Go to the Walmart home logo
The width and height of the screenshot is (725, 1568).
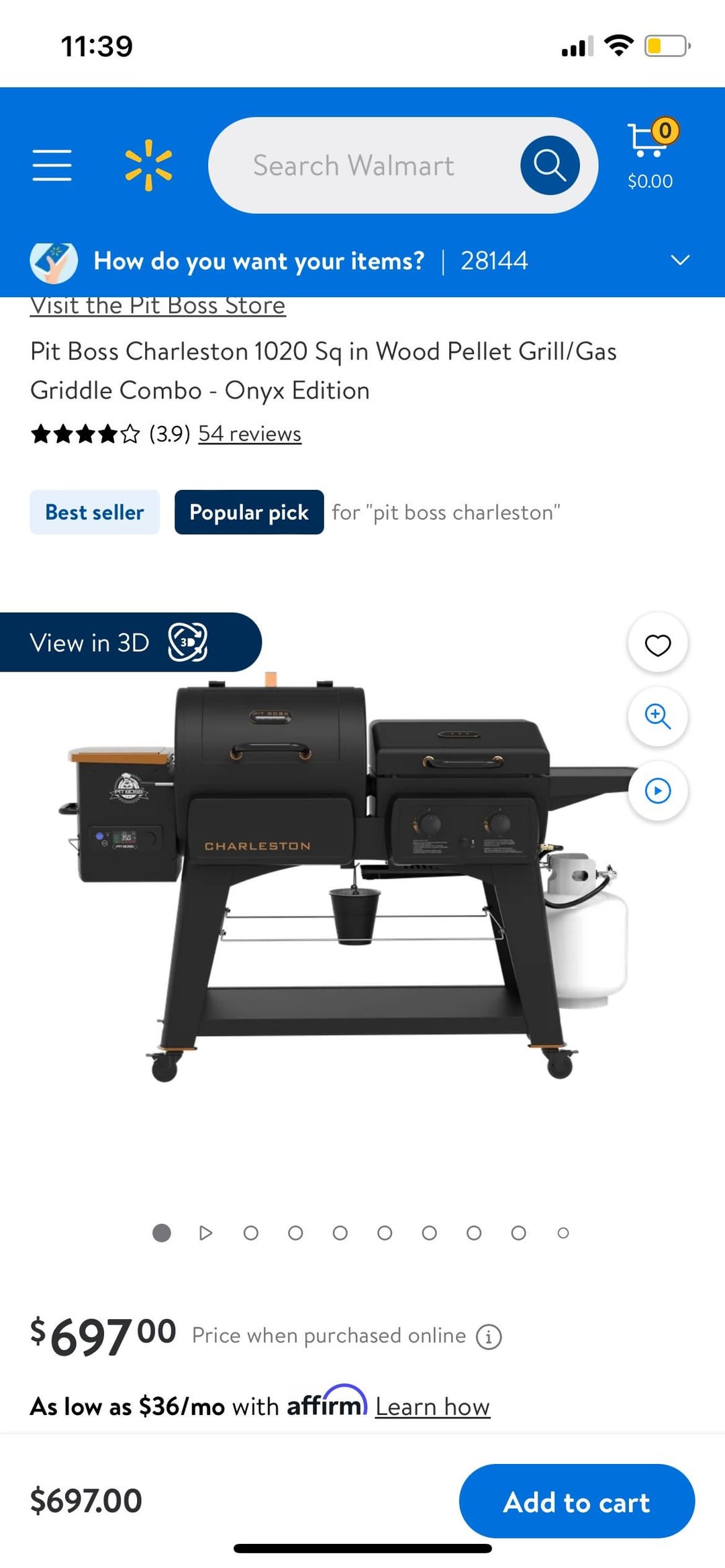148,166
